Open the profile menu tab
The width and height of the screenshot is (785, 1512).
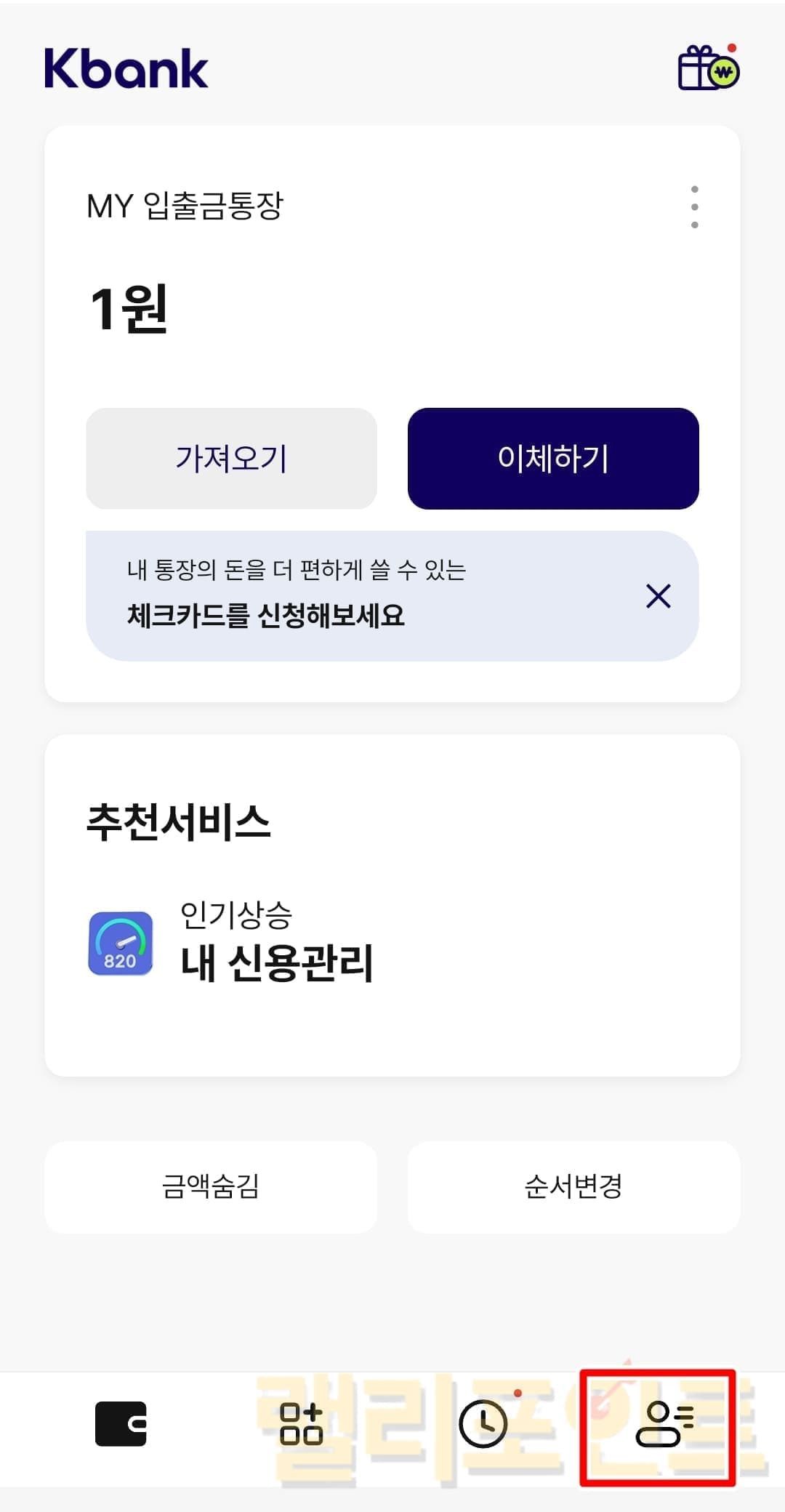point(664,1424)
